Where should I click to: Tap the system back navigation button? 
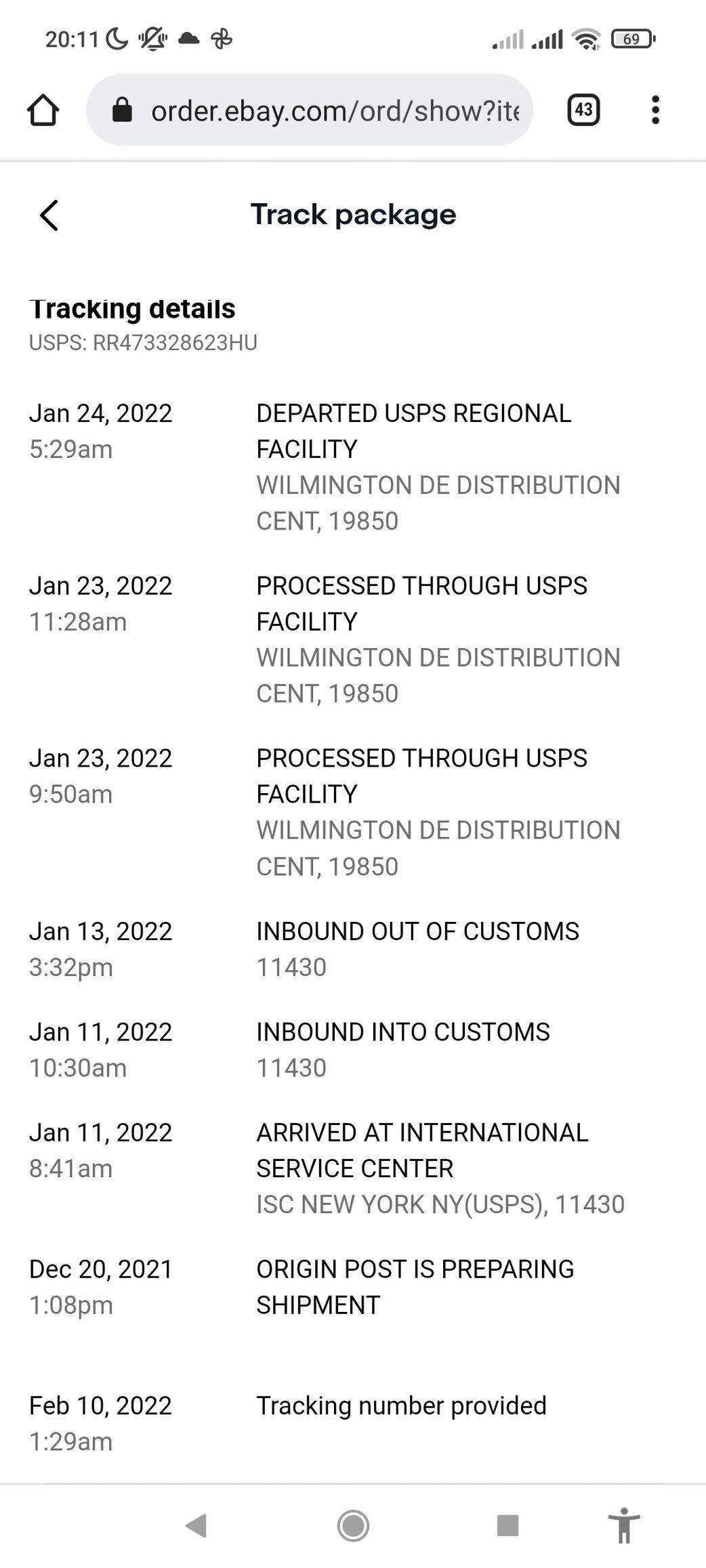coord(196,1525)
